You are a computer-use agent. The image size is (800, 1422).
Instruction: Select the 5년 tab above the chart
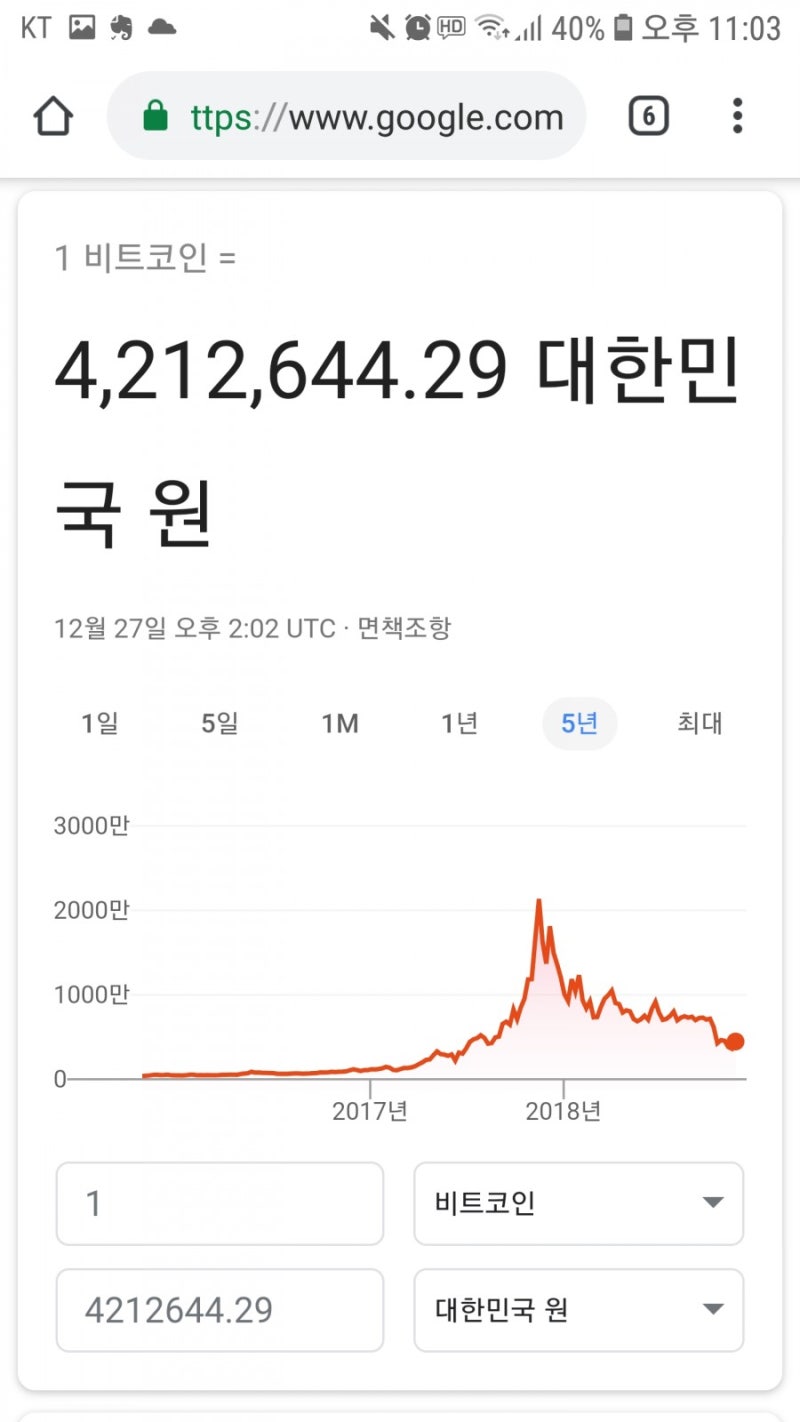coord(580,723)
